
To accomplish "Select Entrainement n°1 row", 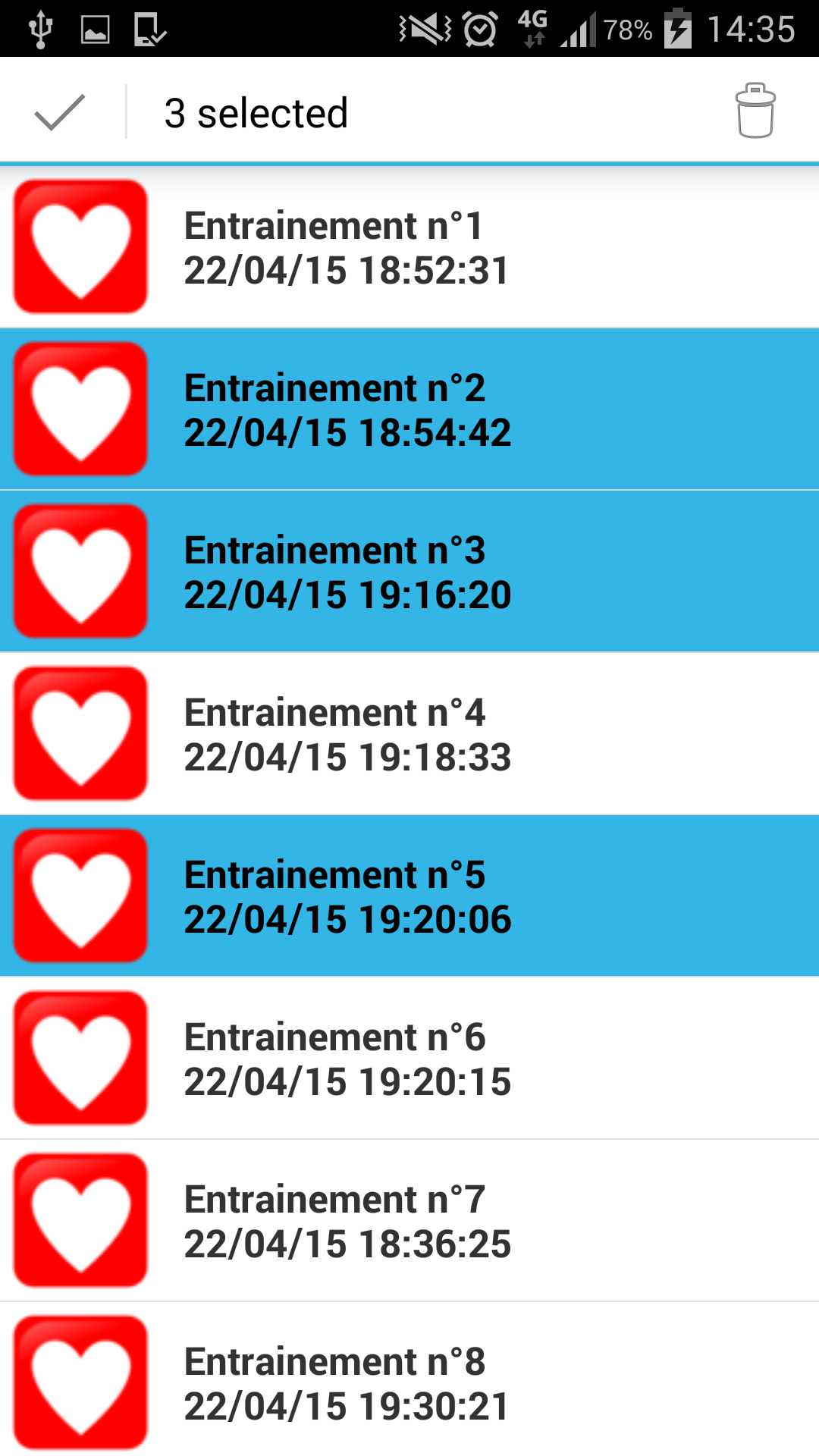I will [x=409, y=247].
